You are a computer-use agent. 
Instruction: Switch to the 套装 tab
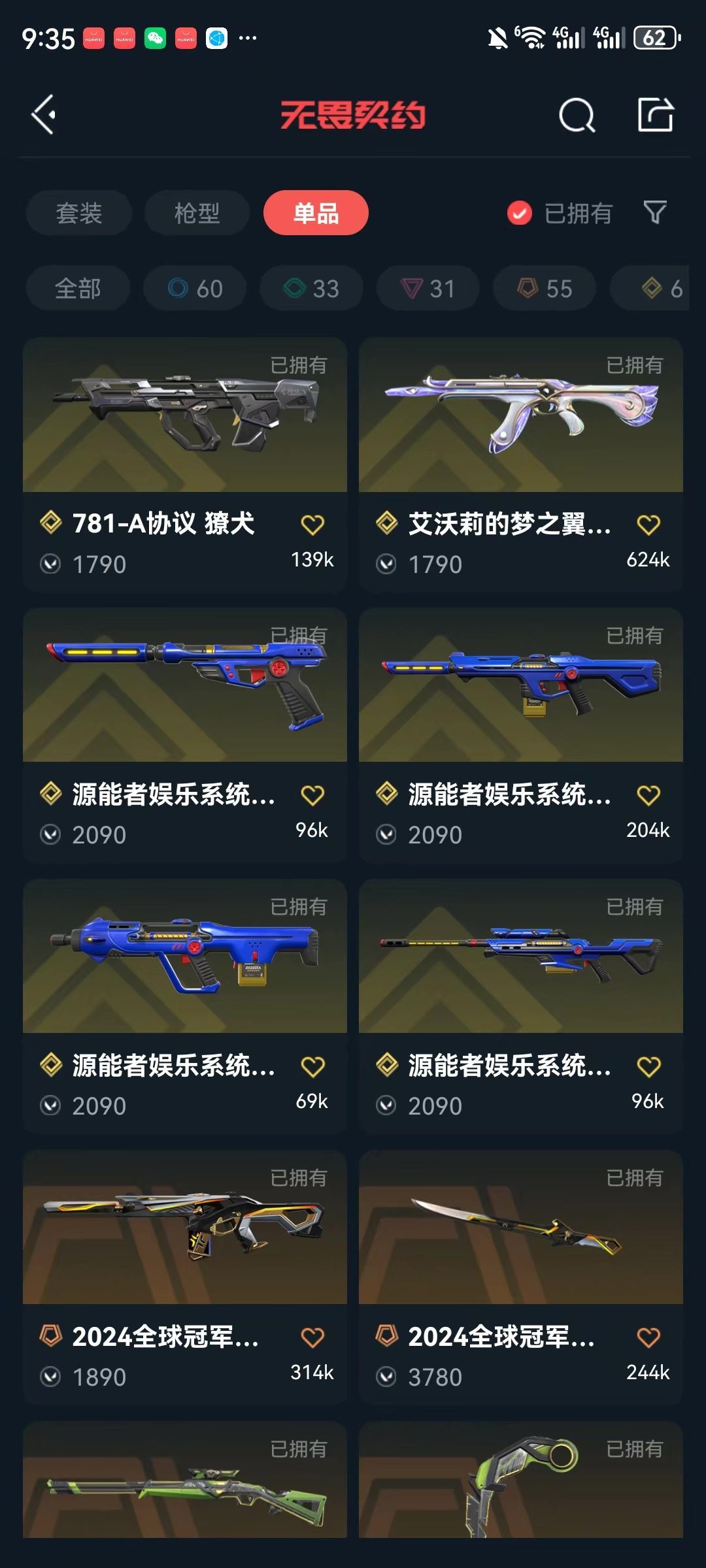[x=79, y=213]
